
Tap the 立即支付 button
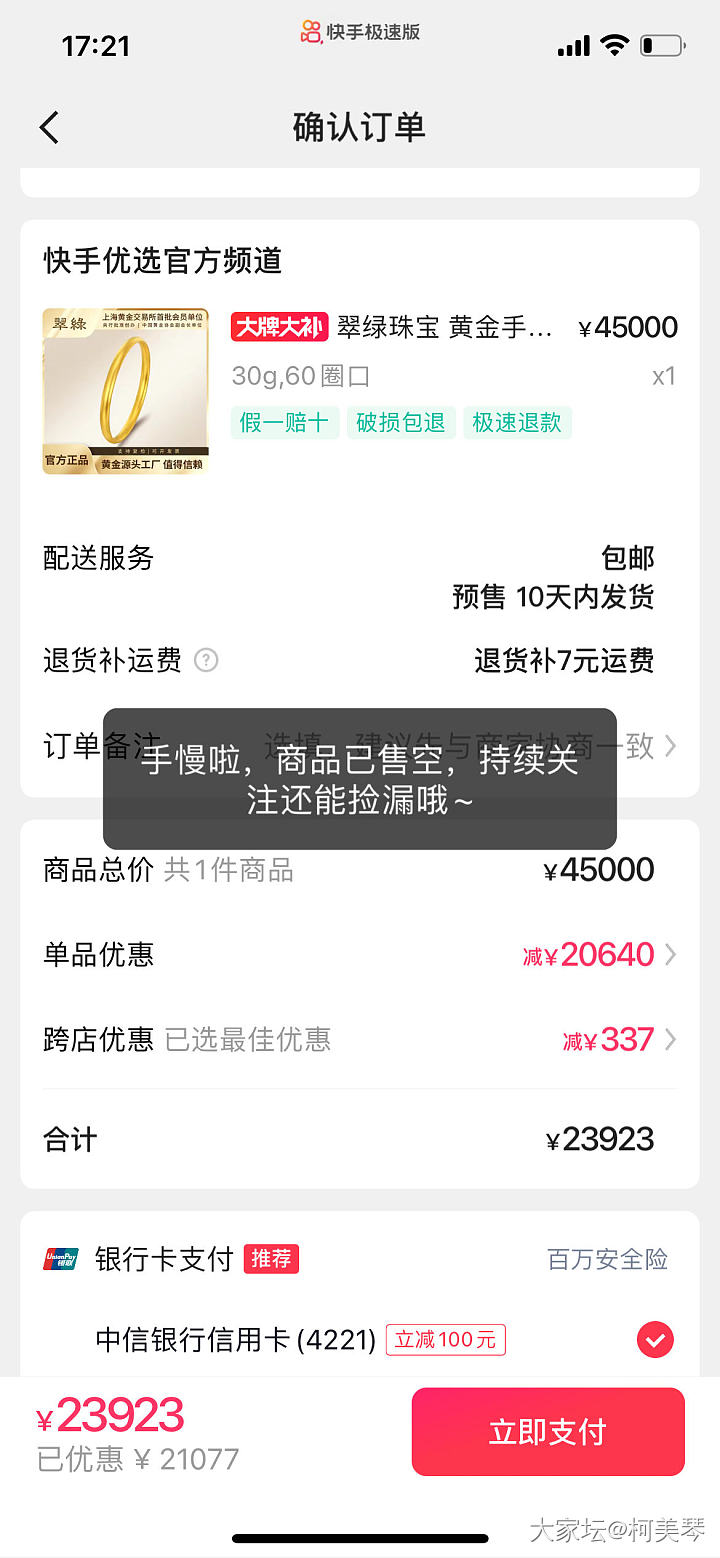[x=547, y=1431]
